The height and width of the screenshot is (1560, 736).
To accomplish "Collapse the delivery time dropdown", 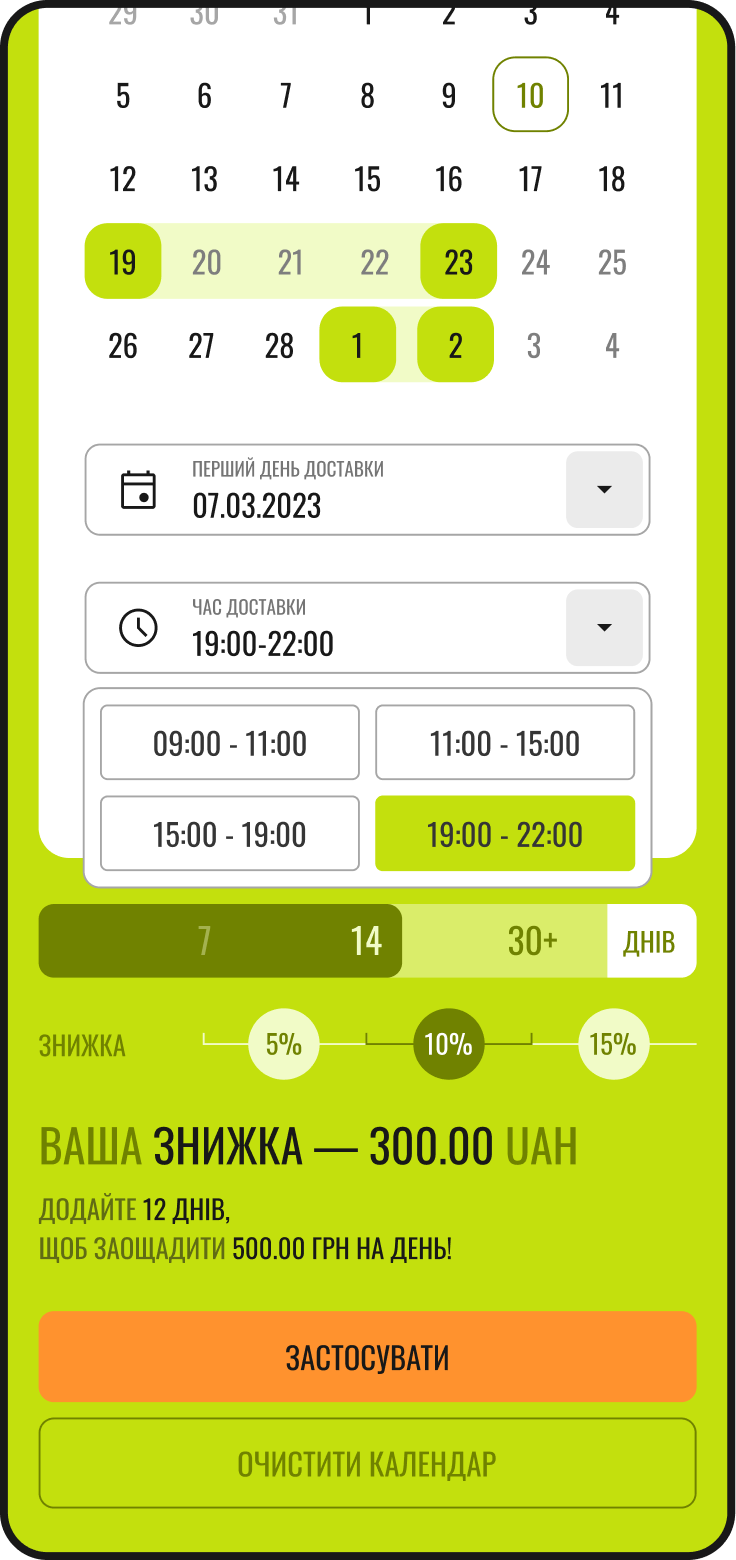I will 604,628.
